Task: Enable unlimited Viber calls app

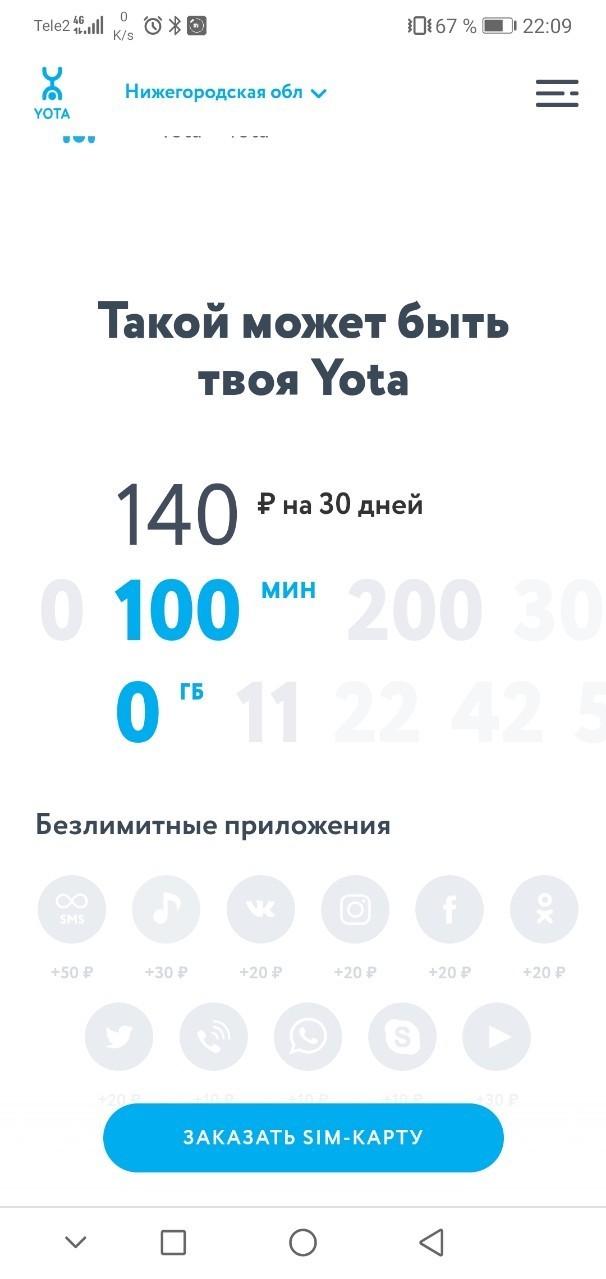Action: (x=213, y=1037)
